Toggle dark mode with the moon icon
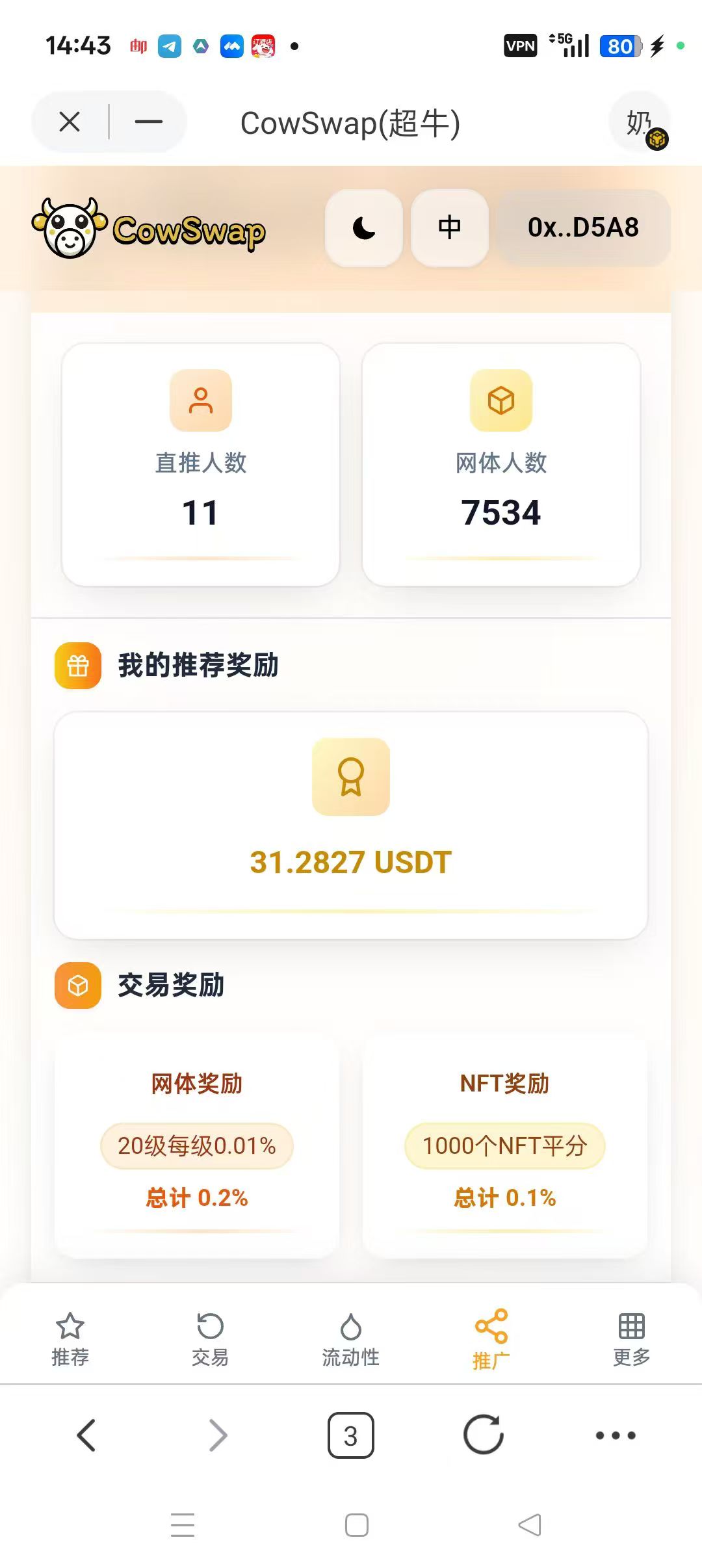The height and width of the screenshot is (1568, 702). tap(364, 228)
